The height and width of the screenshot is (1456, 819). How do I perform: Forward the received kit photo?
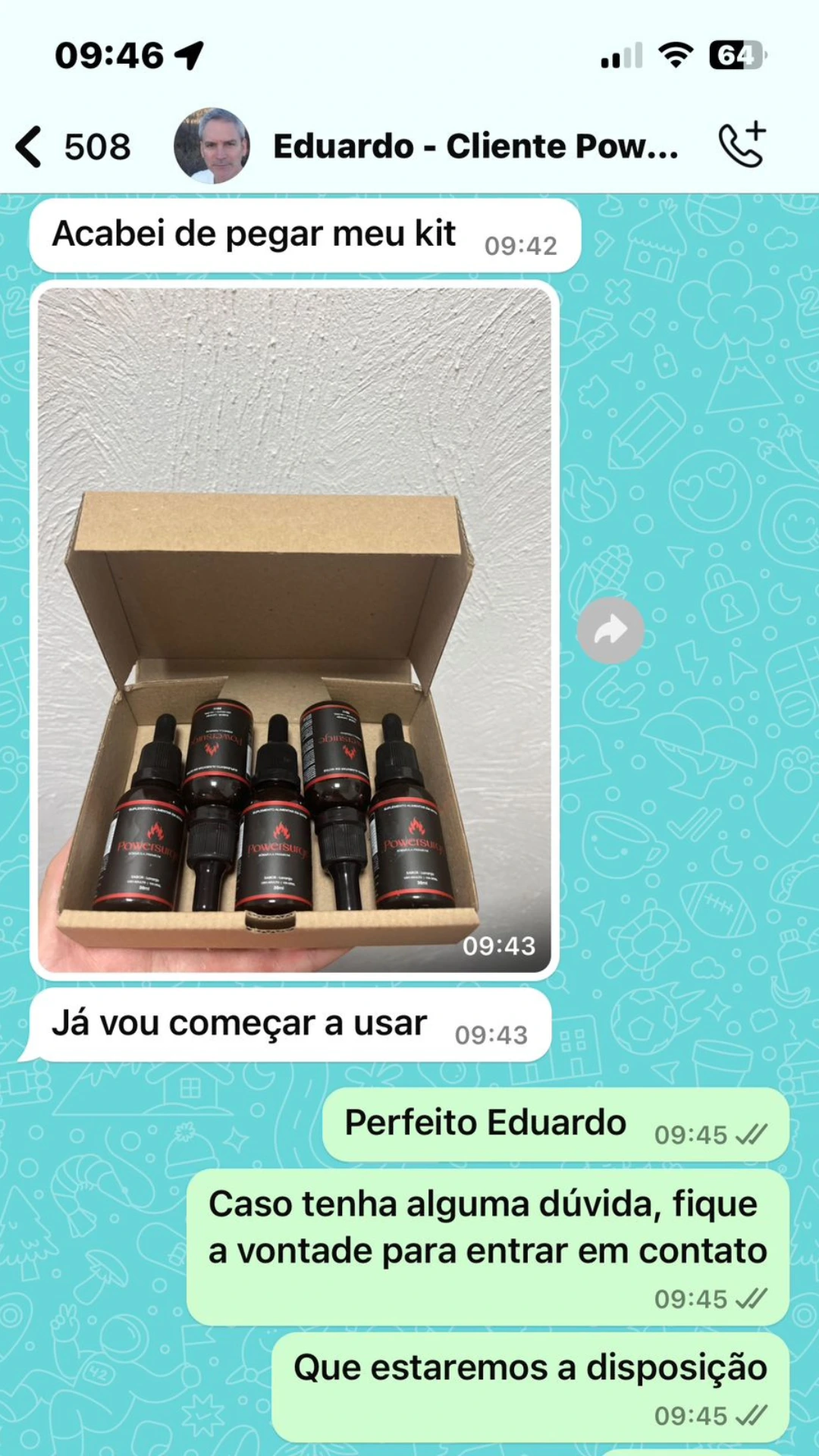pyautogui.click(x=610, y=630)
